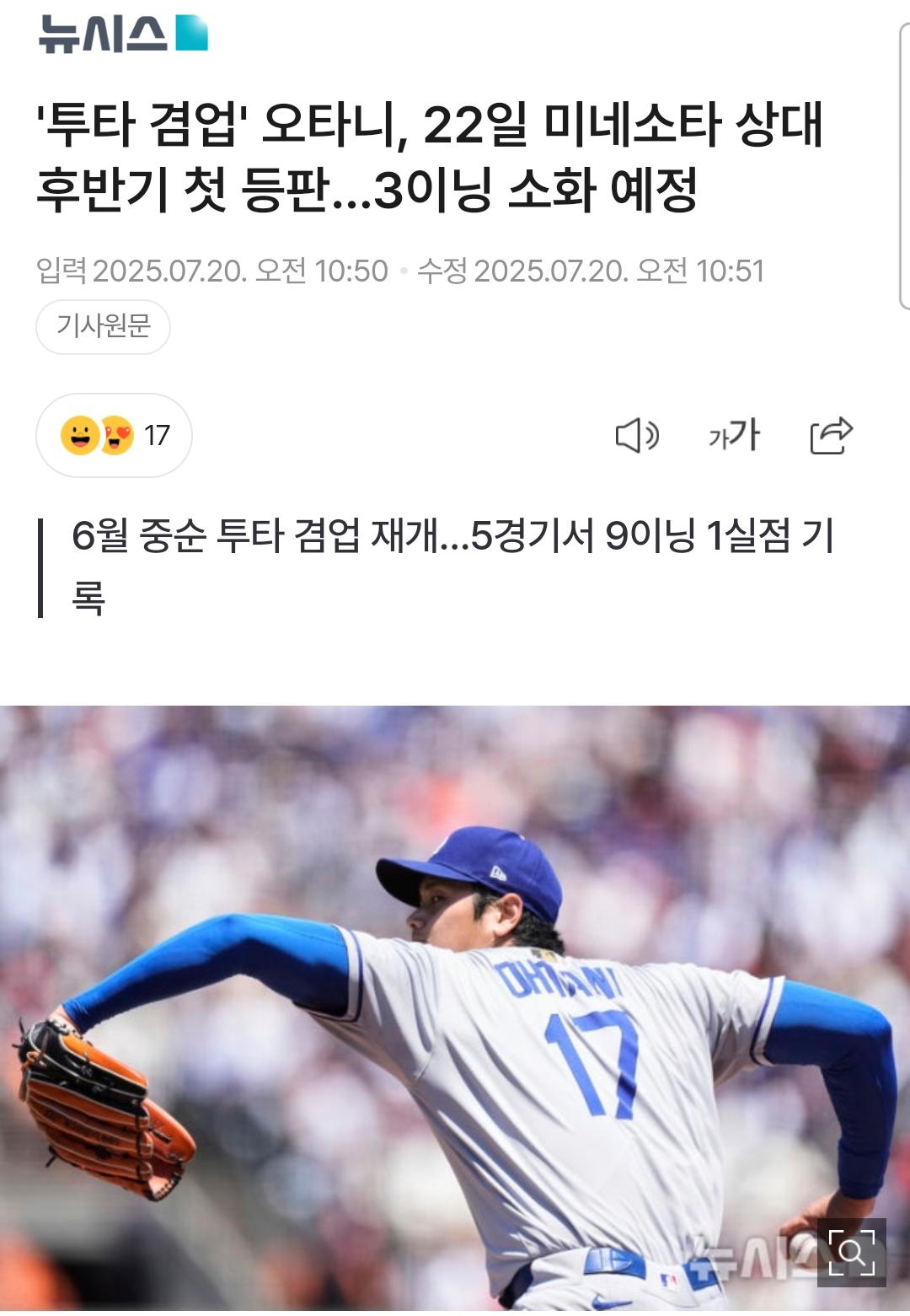Viewport: 910px width, 1316px height.
Task: Share this Ohtani article
Action: pos(831,436)
